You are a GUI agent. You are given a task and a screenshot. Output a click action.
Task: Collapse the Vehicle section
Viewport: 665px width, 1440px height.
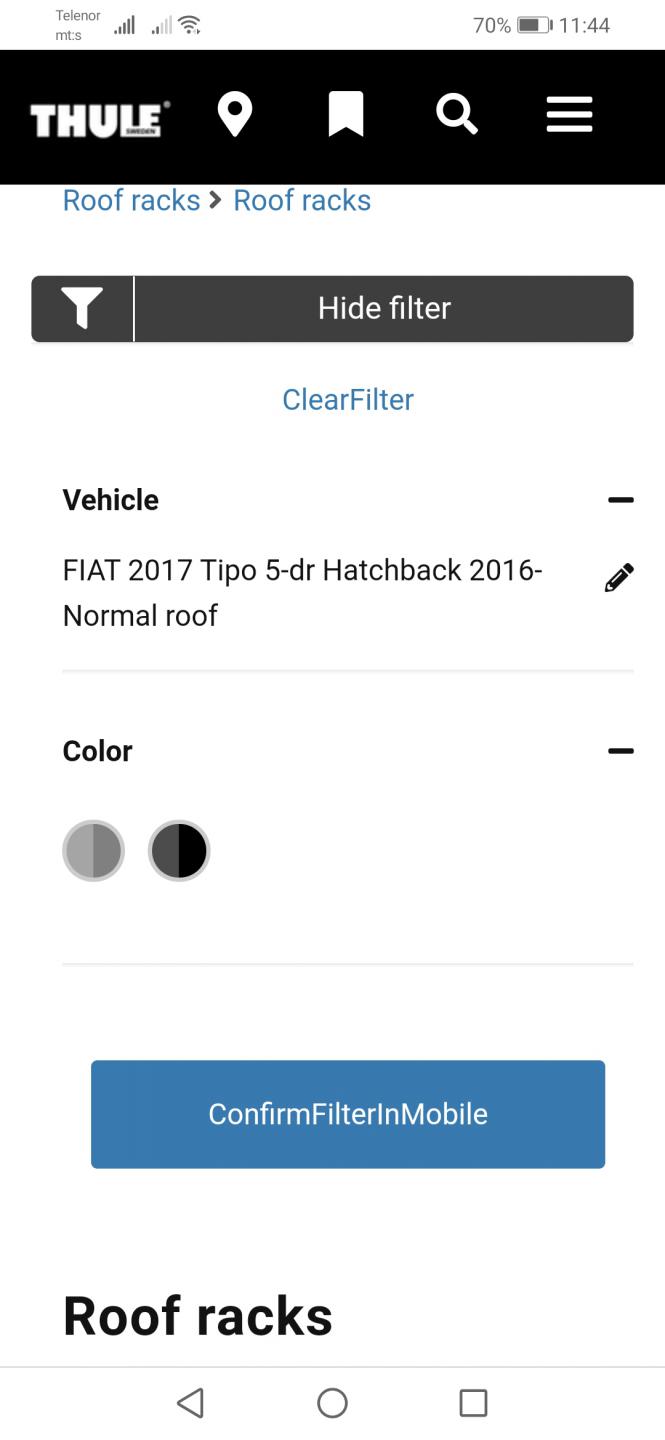pos(620,499)
